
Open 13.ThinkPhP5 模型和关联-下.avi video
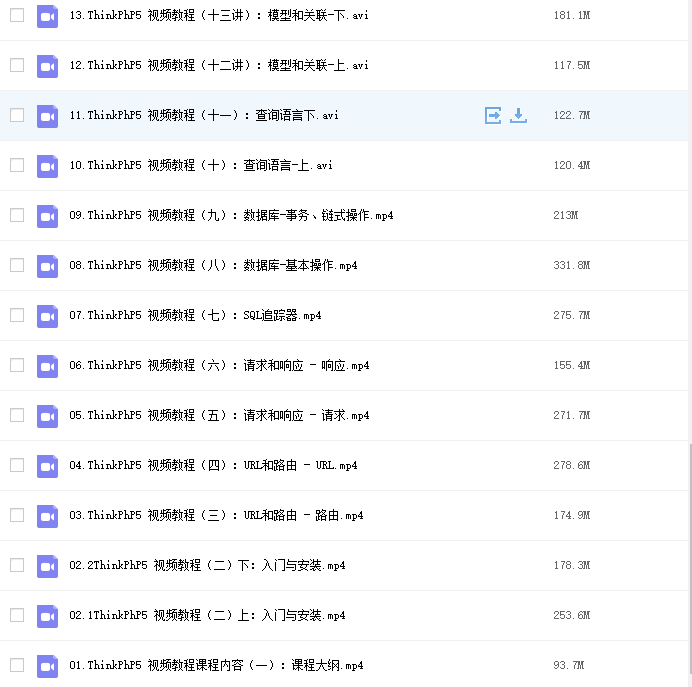point(219,15)
